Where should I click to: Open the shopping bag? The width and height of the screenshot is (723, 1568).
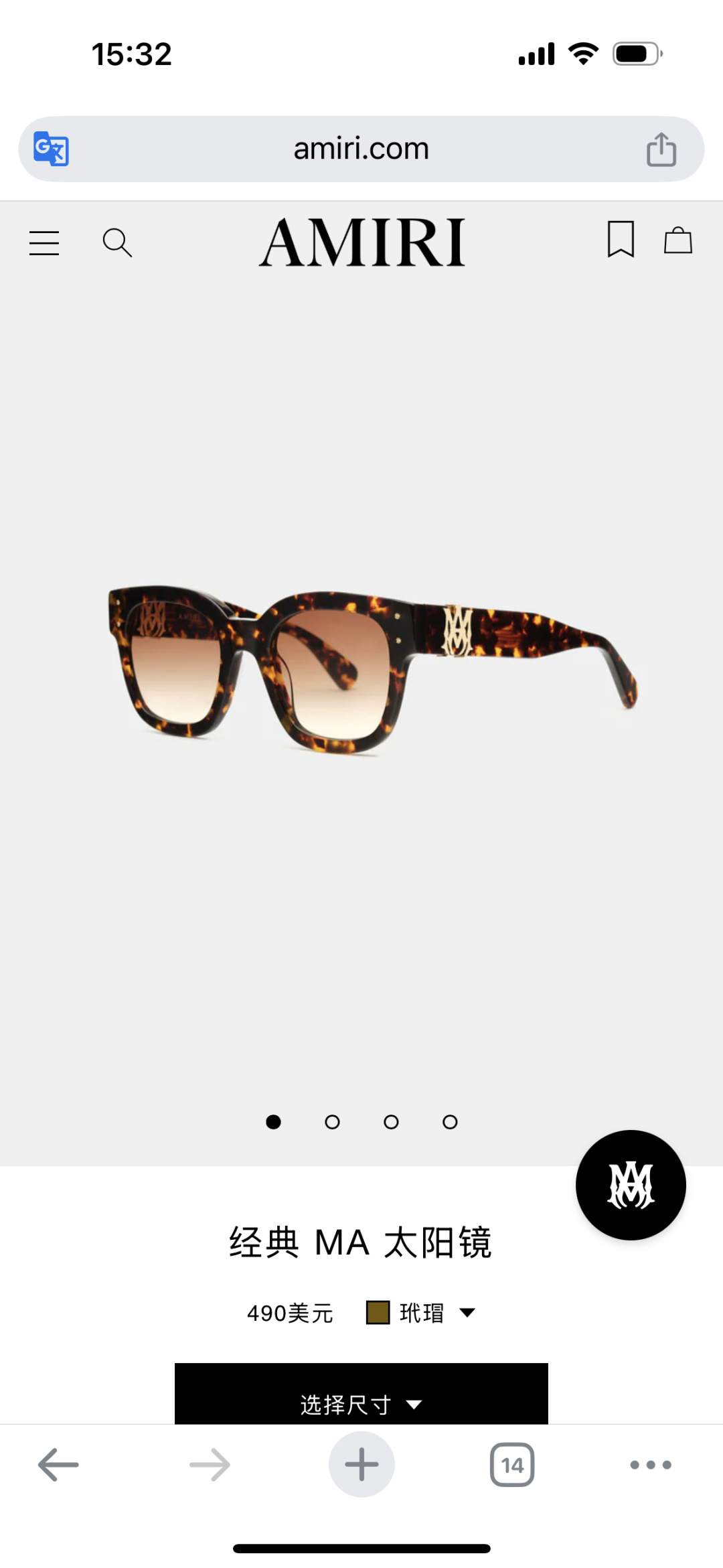(x=677, y=240)
